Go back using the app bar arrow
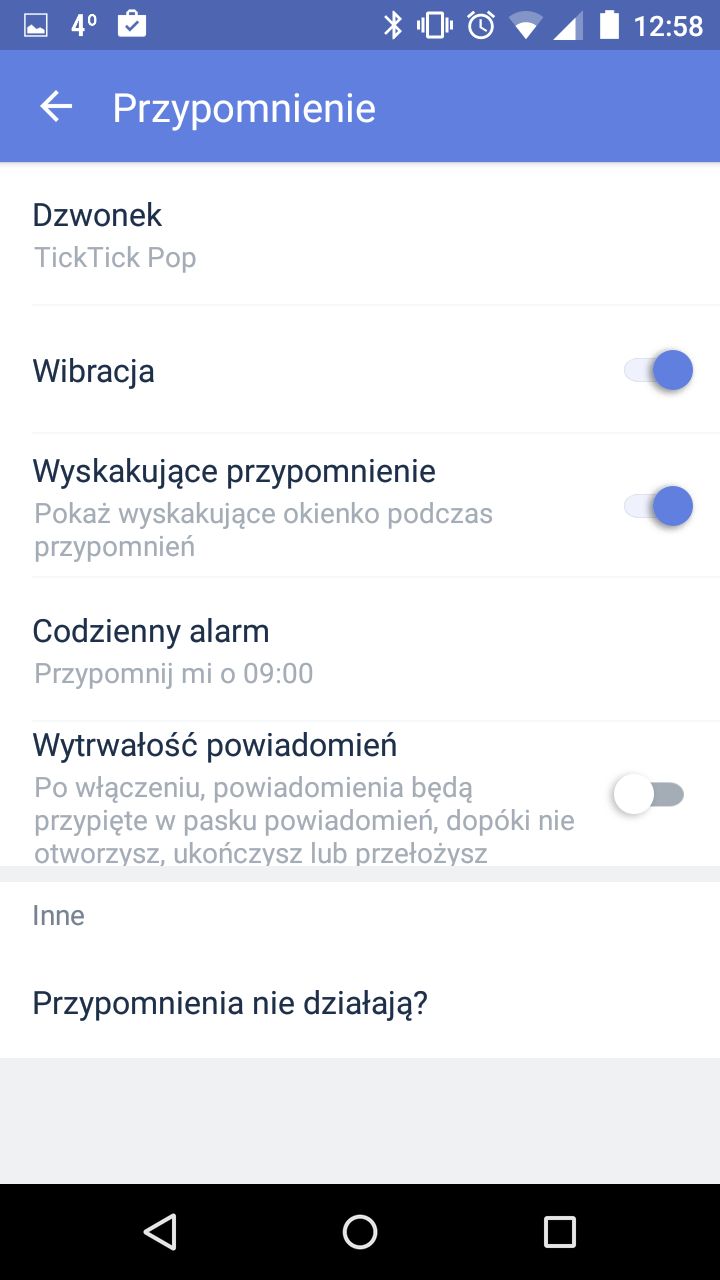This screenshot has width=720, height=1280. [56, 107]
